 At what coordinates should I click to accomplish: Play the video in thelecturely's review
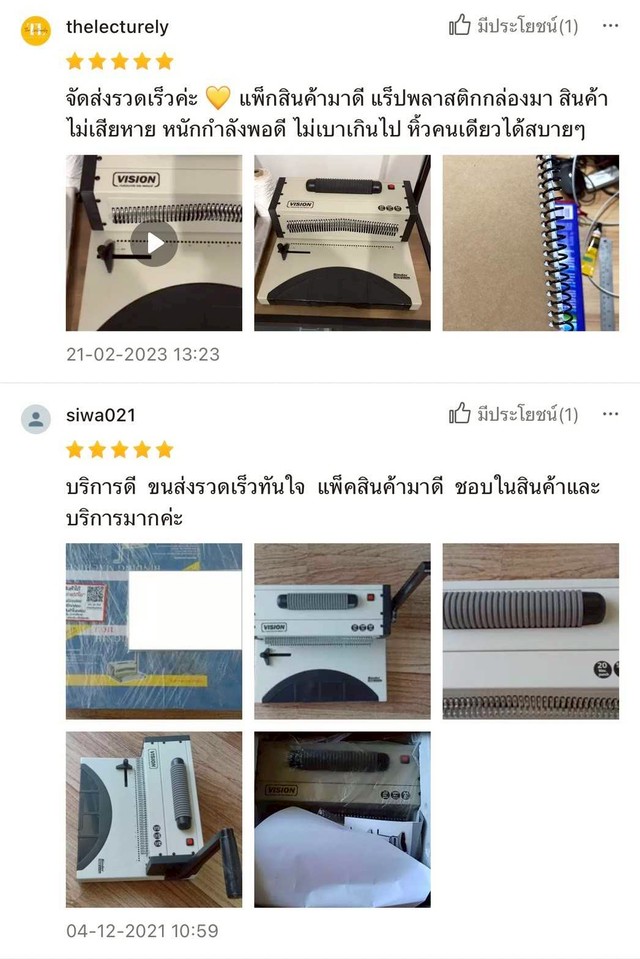pos(154,243)
